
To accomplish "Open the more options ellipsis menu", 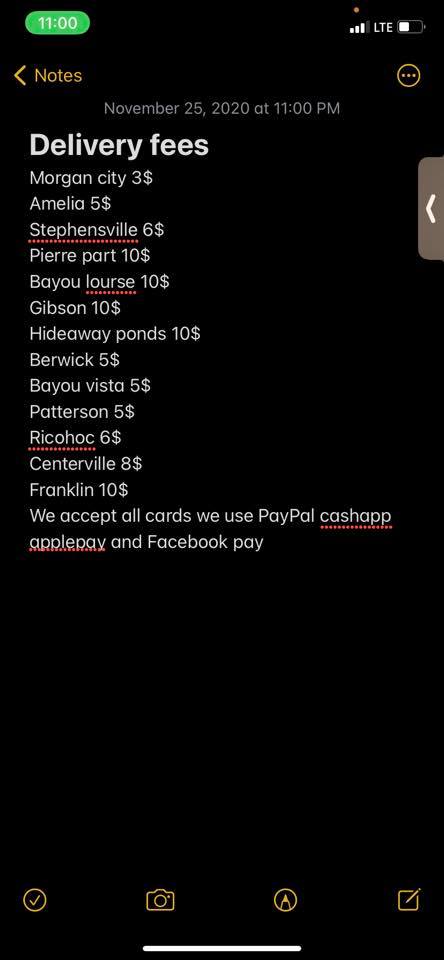I will click(408, 76).
